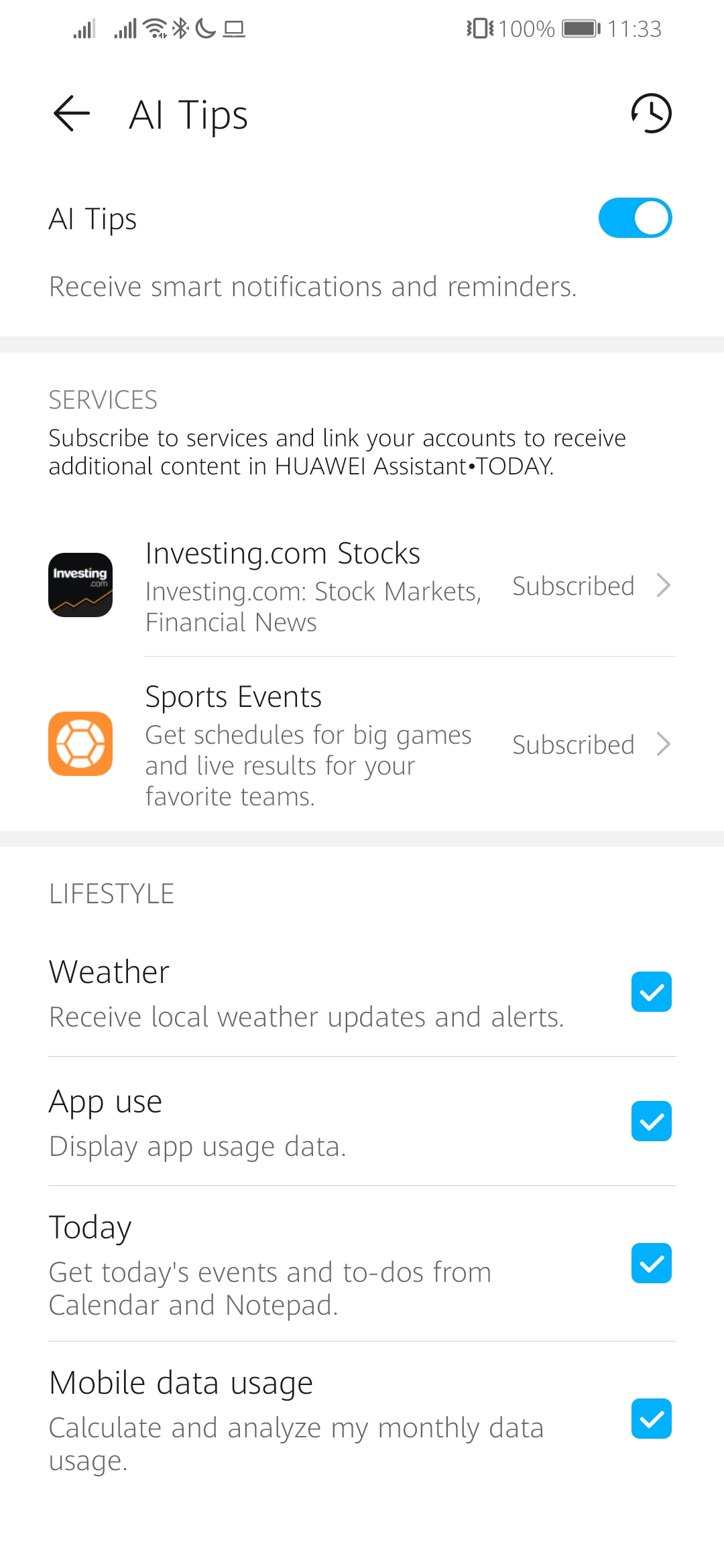The height and width of the screenshot is (1568, 724).
Task: Disable the App use checkbox
Action: point(651,1121)
